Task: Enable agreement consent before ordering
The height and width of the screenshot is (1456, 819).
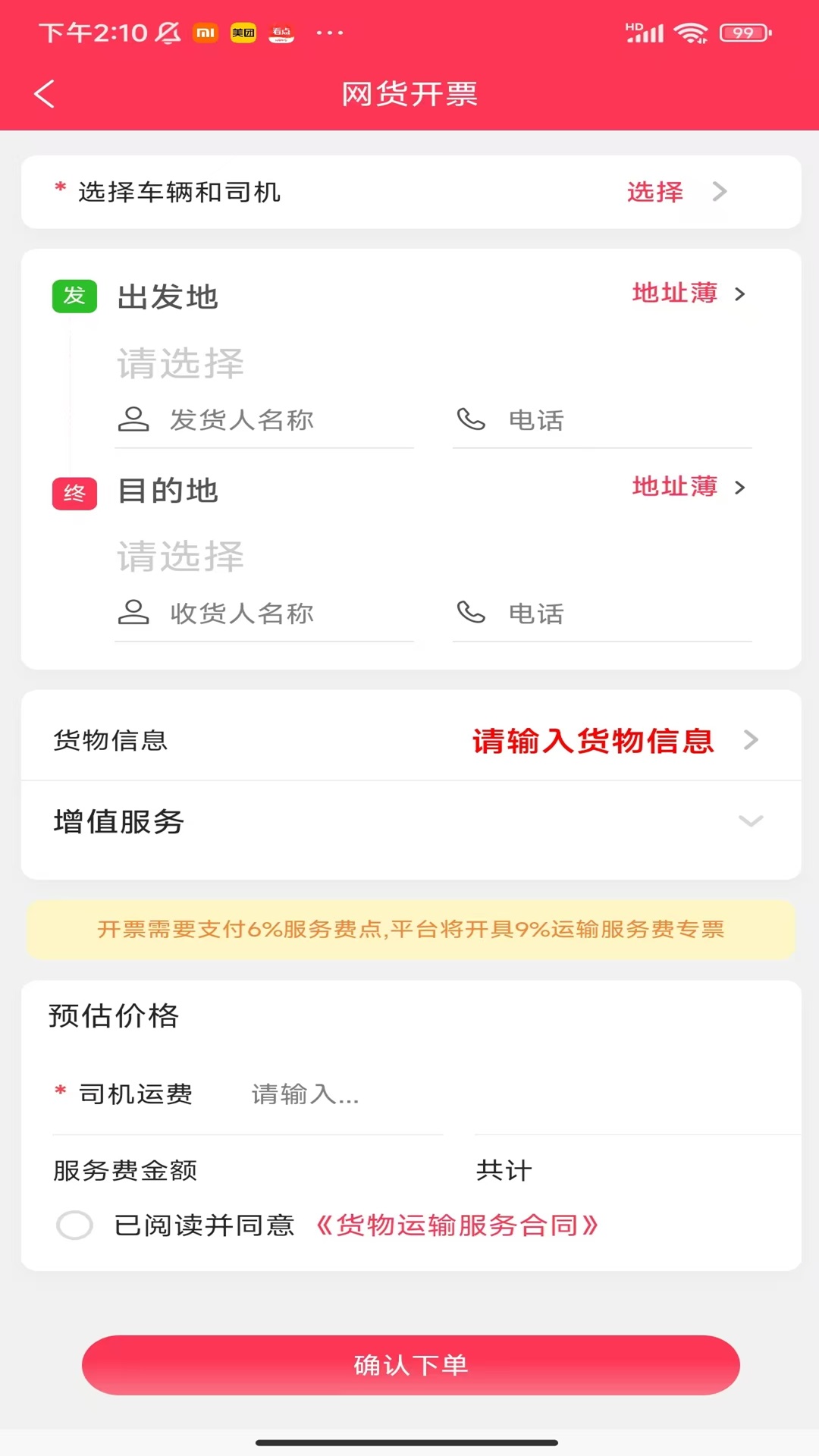Action: [x=74, y=1225]
